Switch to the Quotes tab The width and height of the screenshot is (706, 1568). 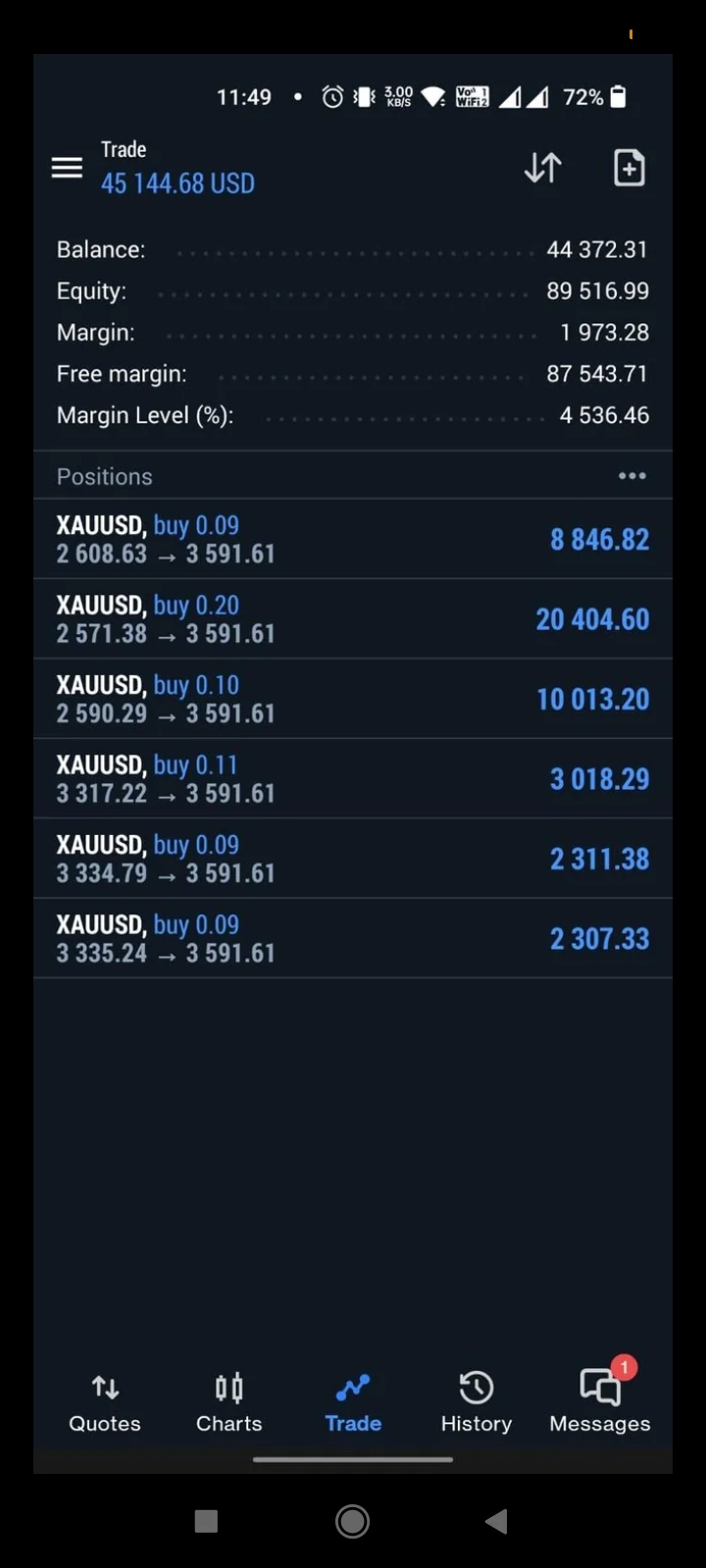[x=105, y=1402]
